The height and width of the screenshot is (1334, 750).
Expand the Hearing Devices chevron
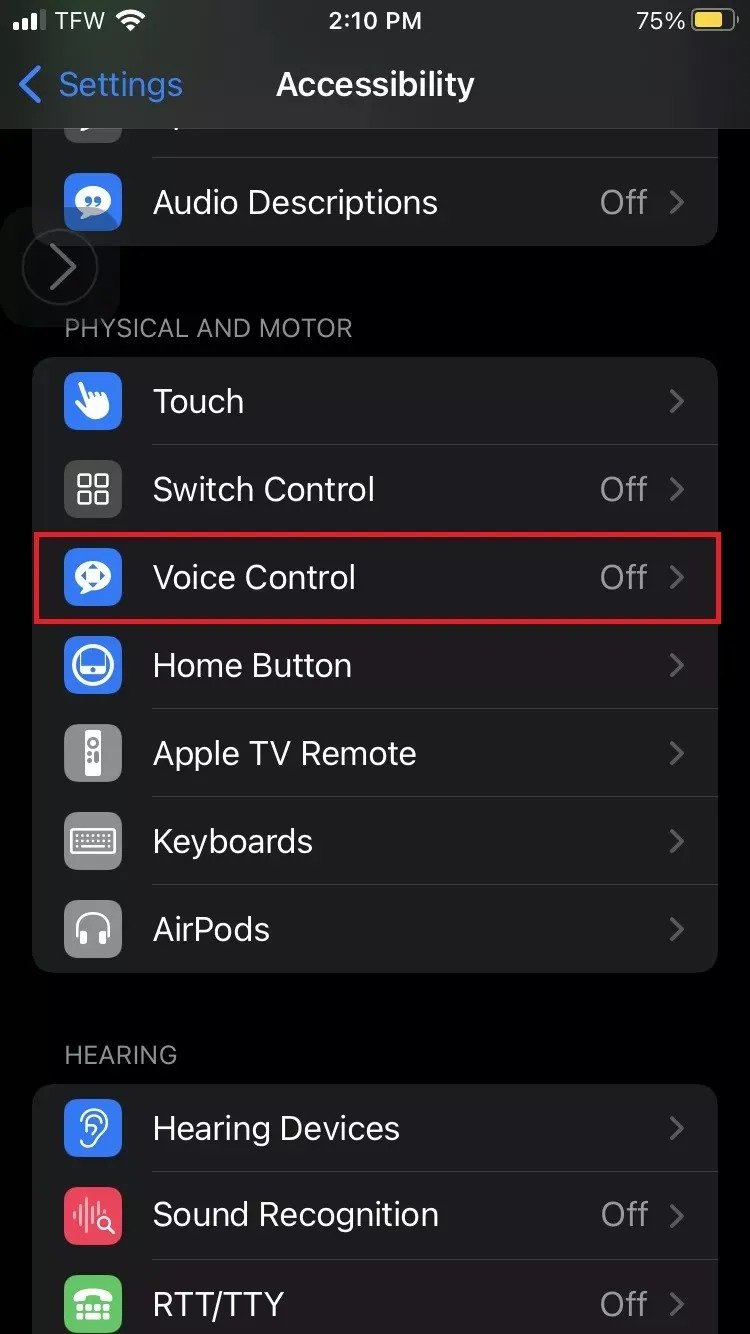click(x=678, y=1128)
